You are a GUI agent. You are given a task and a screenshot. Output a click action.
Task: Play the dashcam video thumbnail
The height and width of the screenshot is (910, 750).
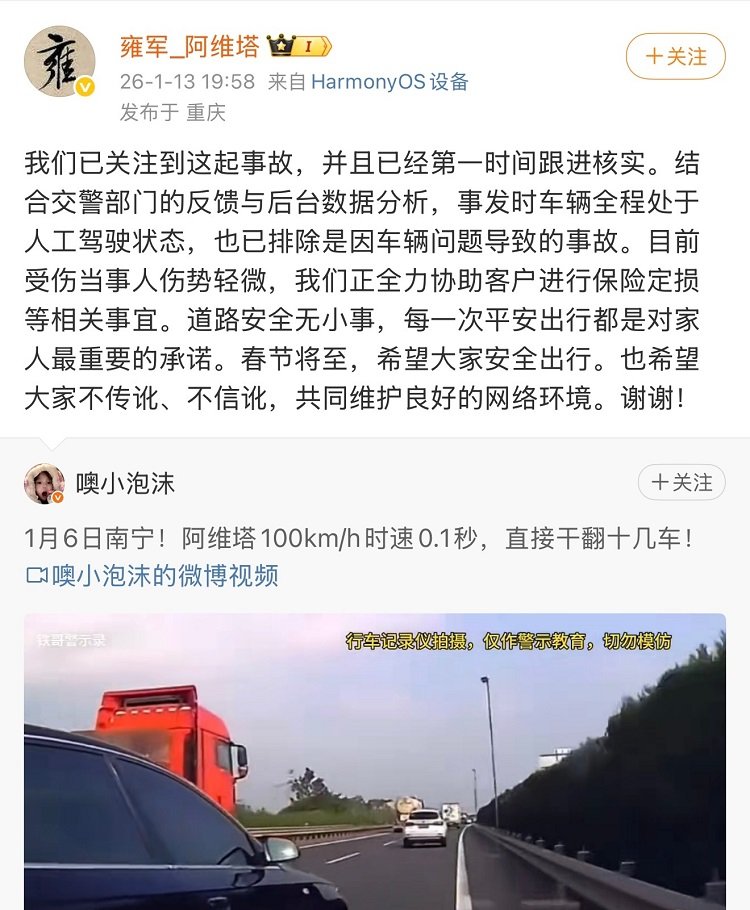[375, 761]
